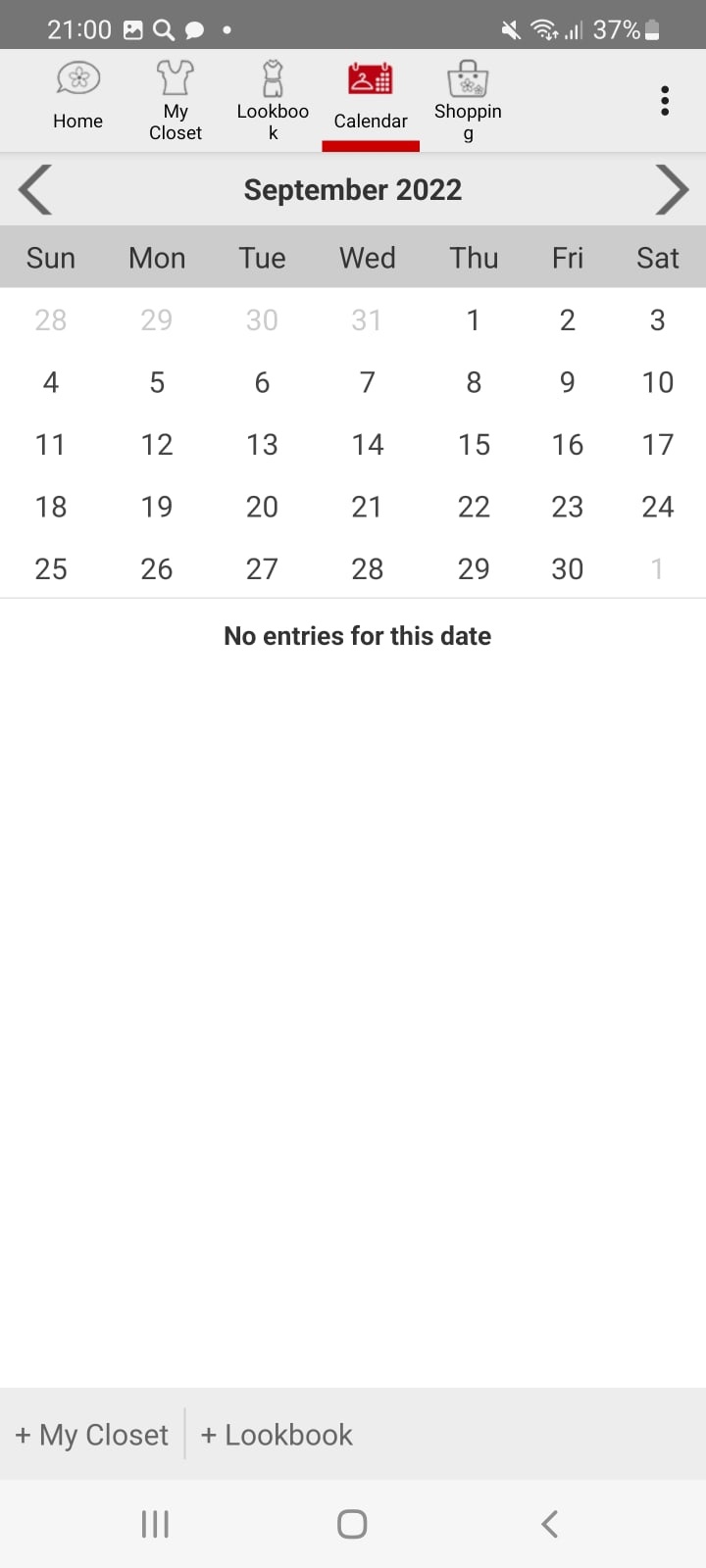Go back using the system back button

point(549,1524)
